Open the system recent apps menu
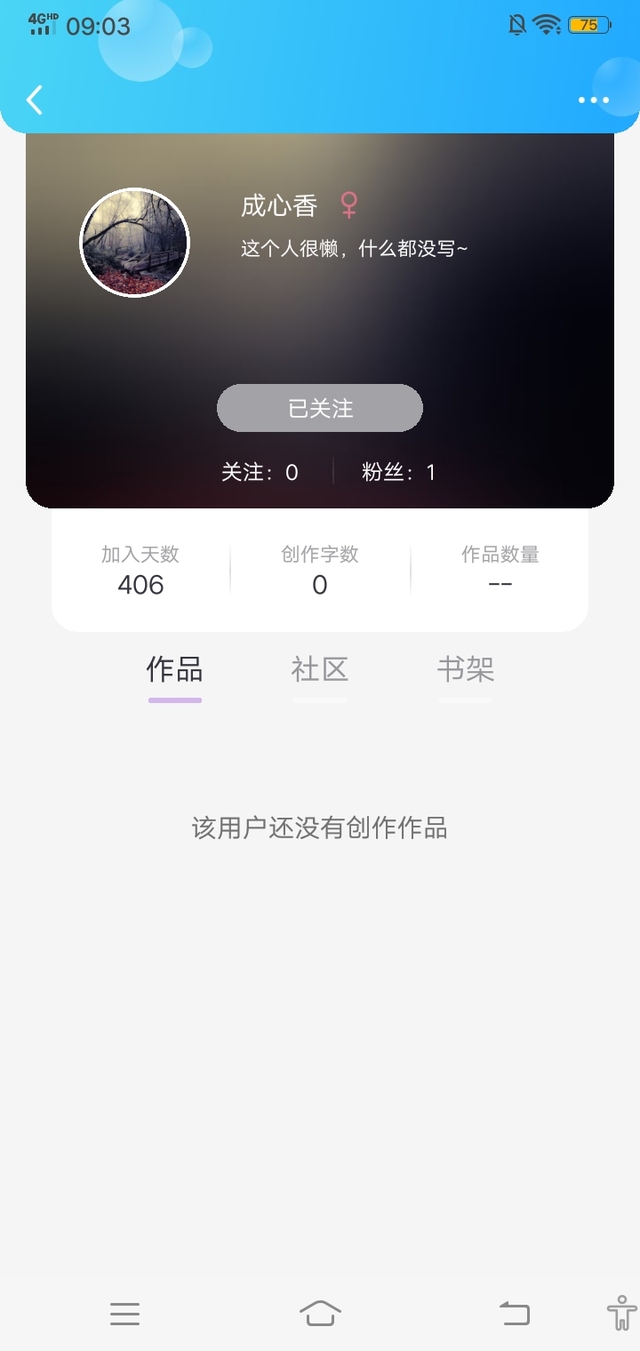Image resolution: width=640 pixels, height=1351 pixels. [x=125, y=1314]
